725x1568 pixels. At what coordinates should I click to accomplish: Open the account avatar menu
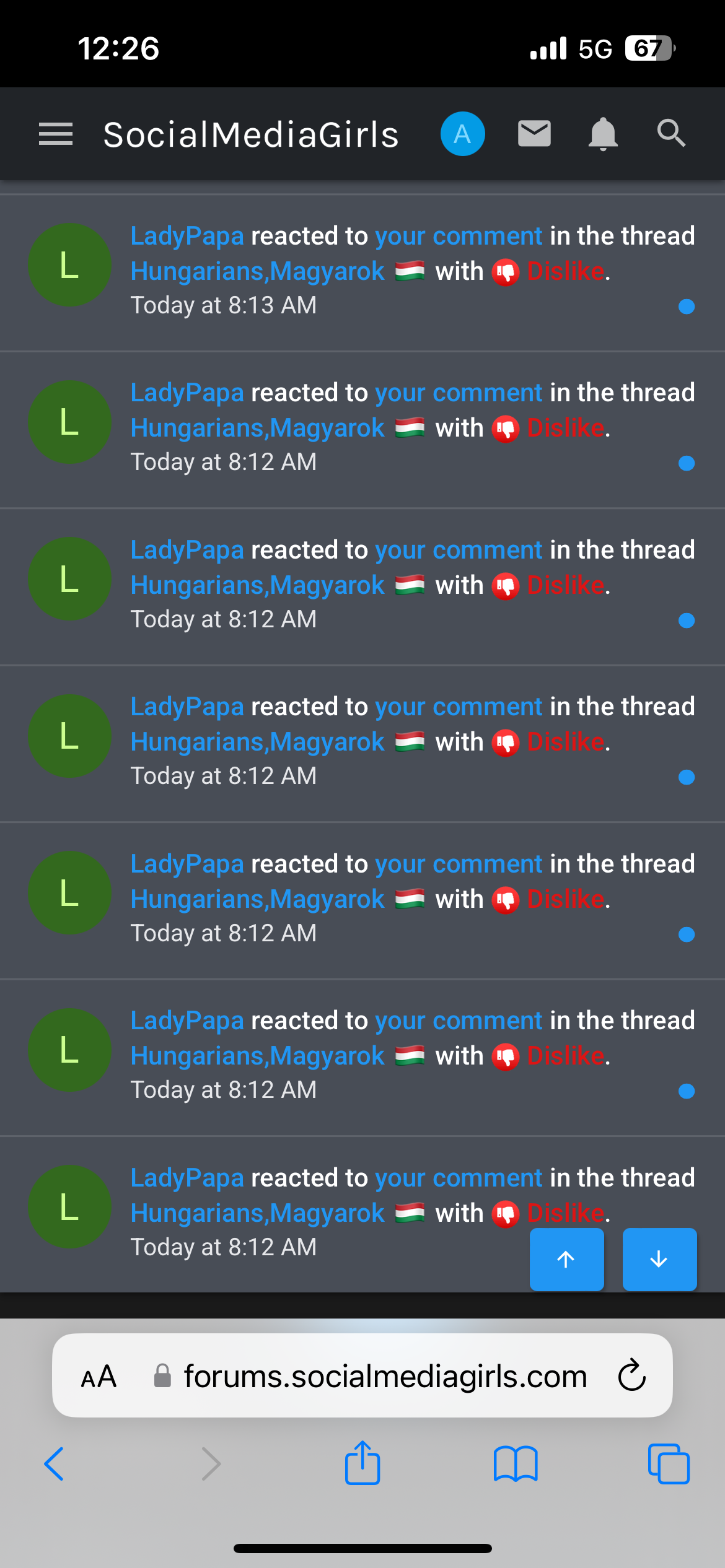tap(462, 134)
